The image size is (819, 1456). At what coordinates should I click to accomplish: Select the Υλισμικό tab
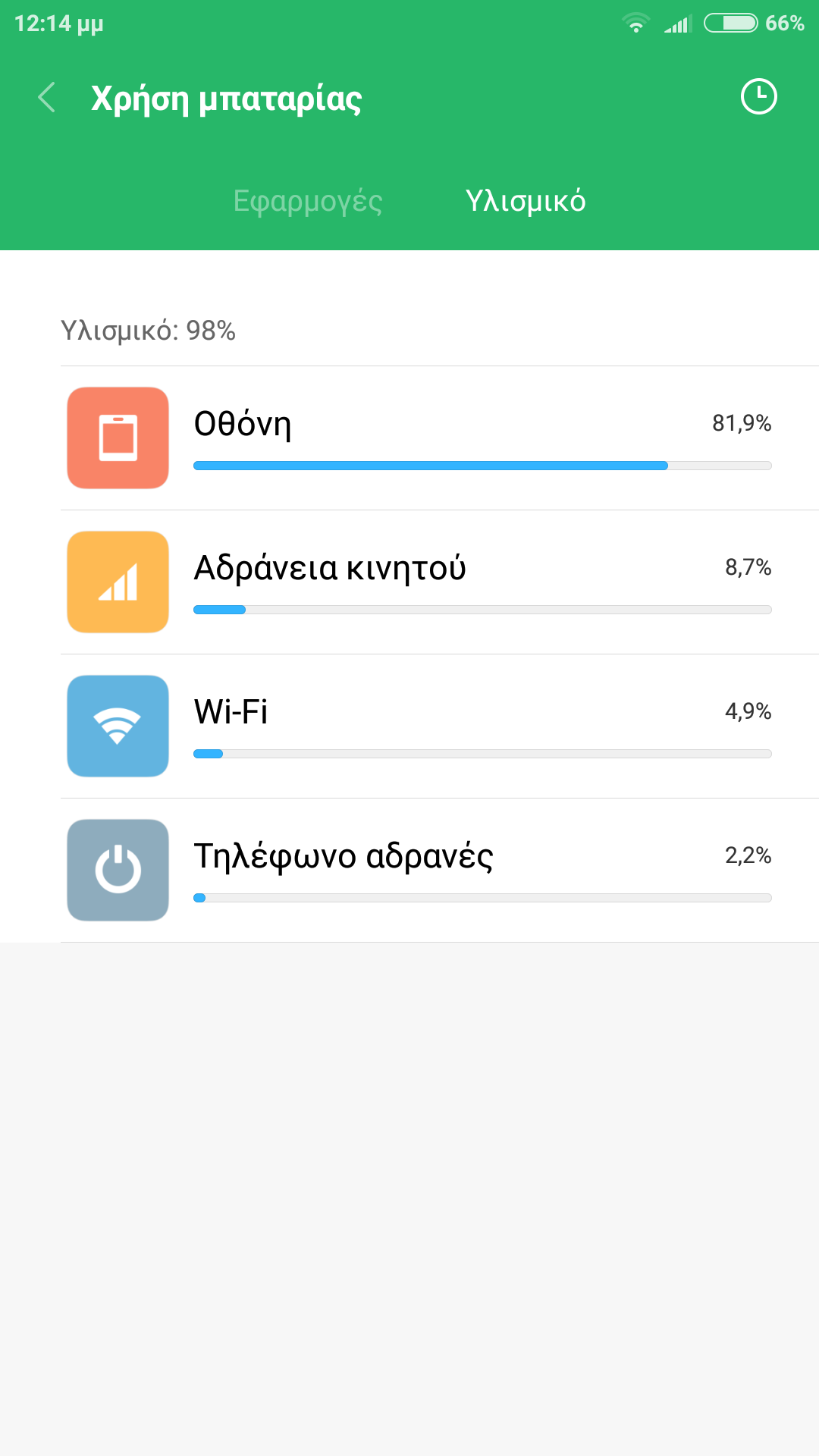[x=525, y=201]
